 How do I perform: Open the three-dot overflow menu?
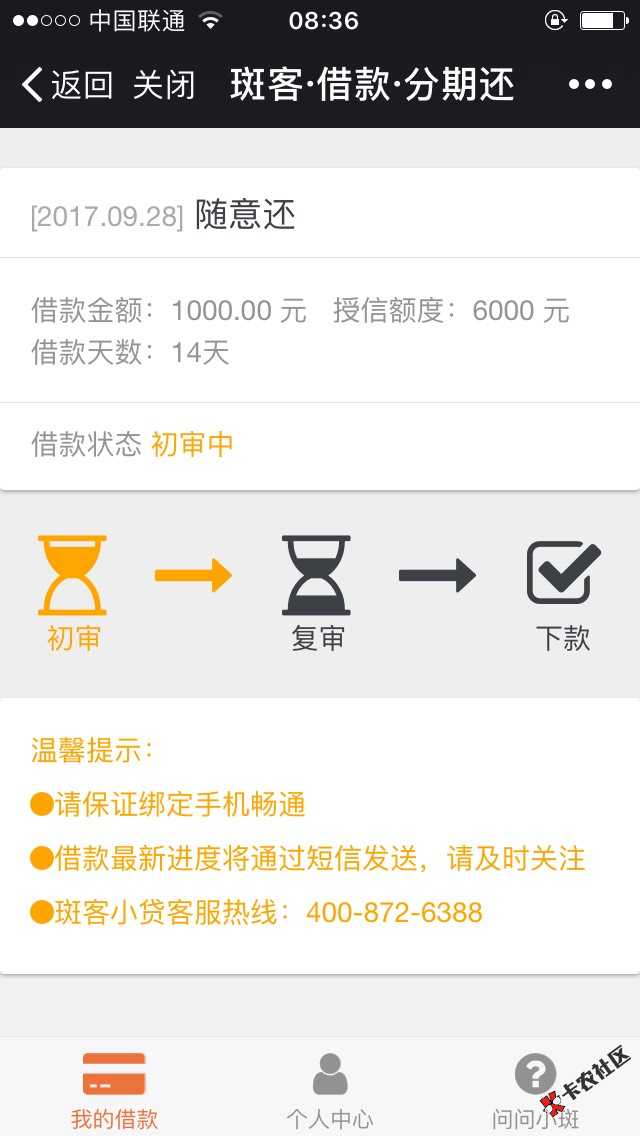pos(589,85)
